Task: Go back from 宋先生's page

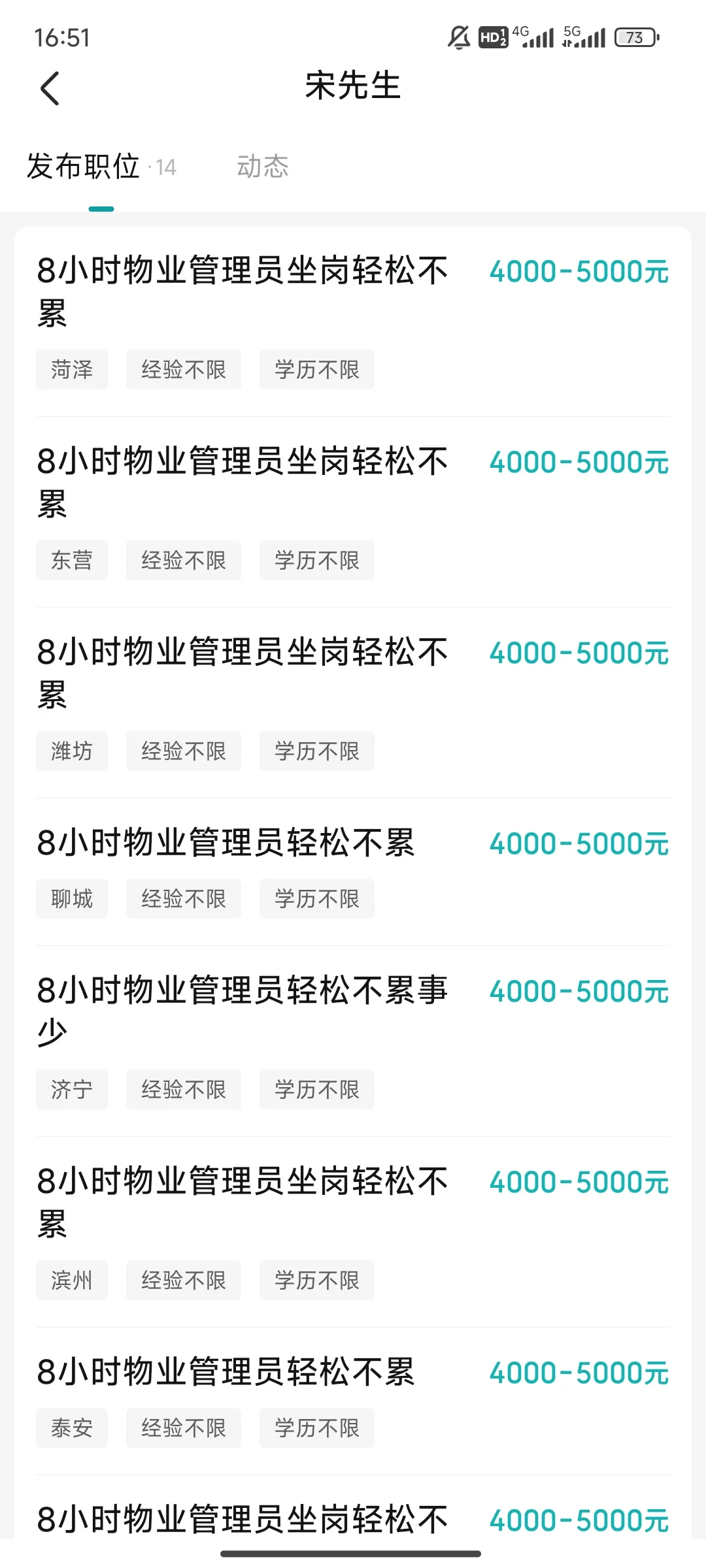Action: [50, 88]
